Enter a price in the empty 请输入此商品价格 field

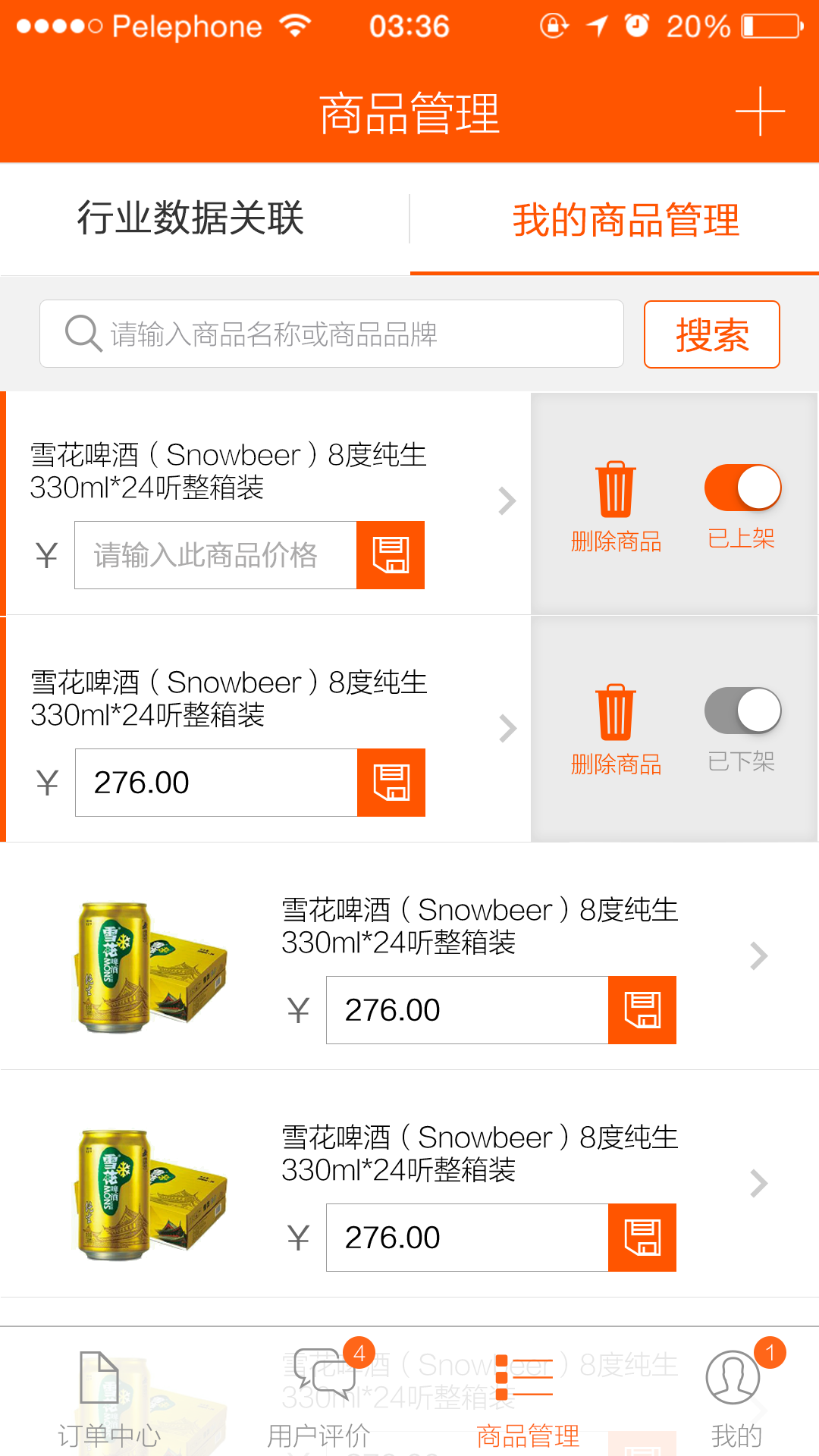[215, 555]
